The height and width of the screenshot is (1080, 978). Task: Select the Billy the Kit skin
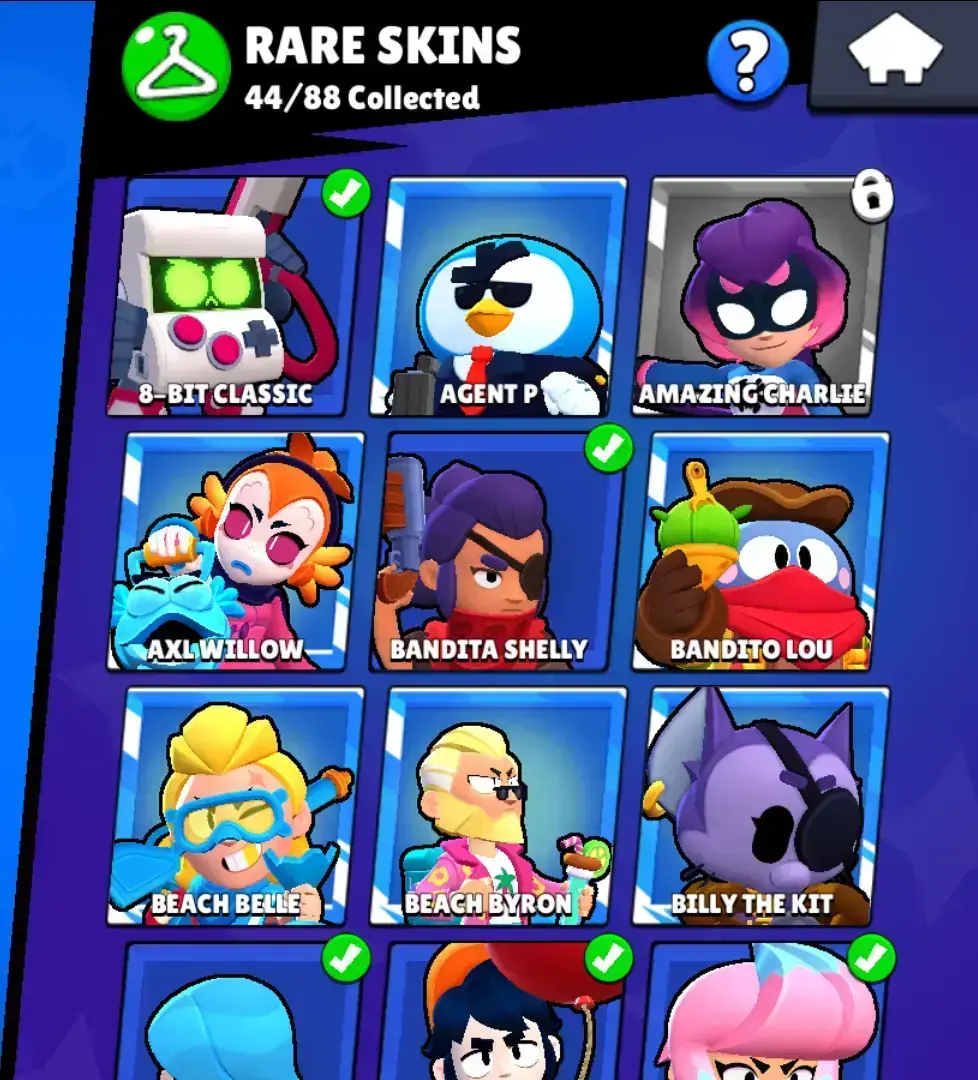pos(762,806)
